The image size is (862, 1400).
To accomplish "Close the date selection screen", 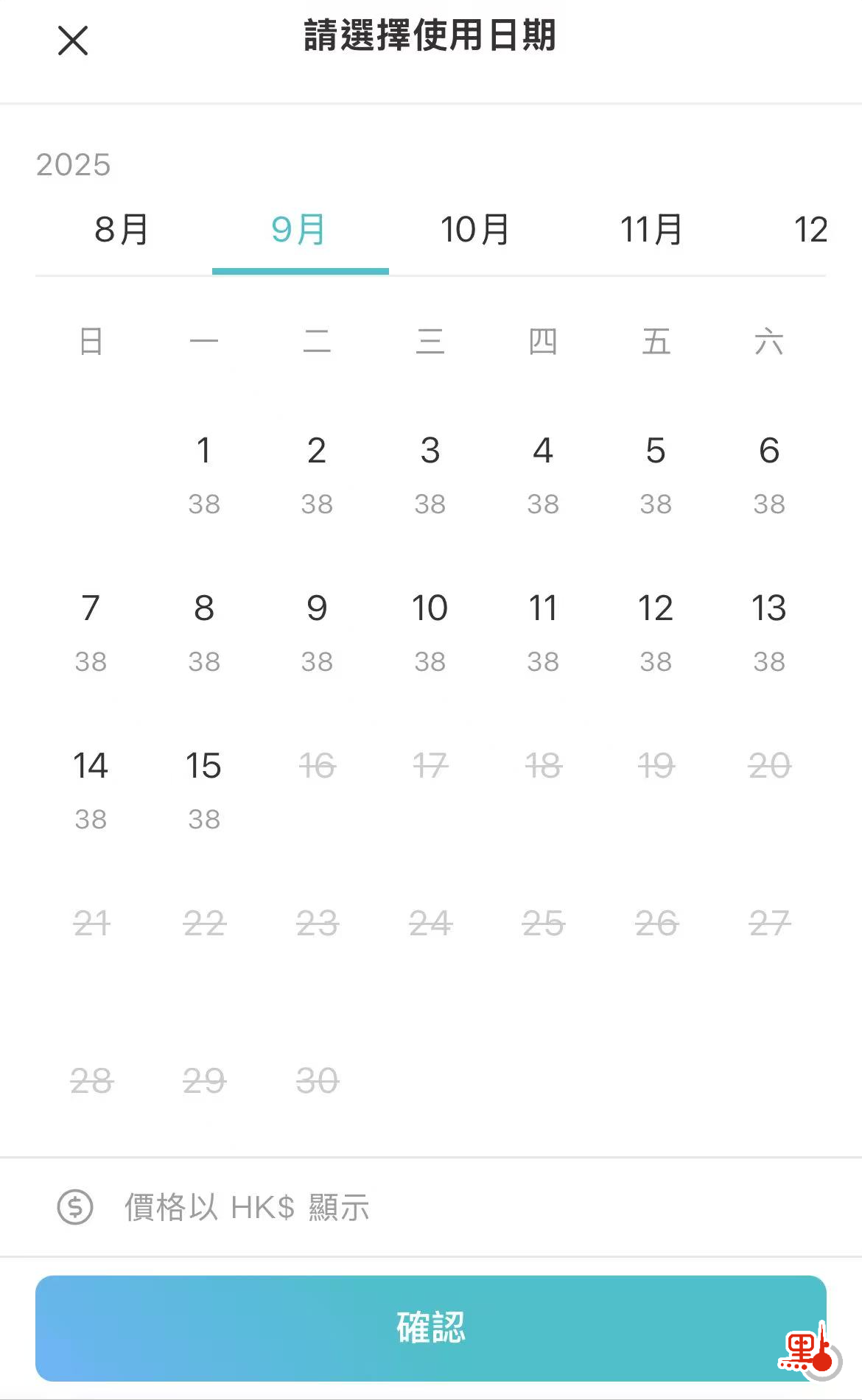I will pos(73,41).
